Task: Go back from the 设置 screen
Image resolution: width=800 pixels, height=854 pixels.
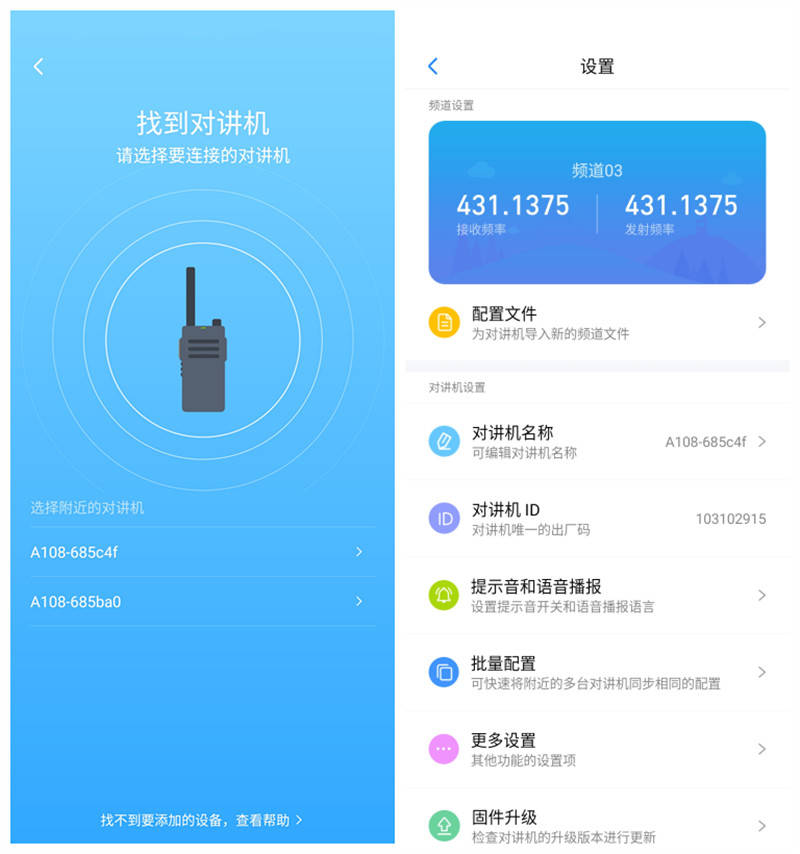Action: pos(433,67)
